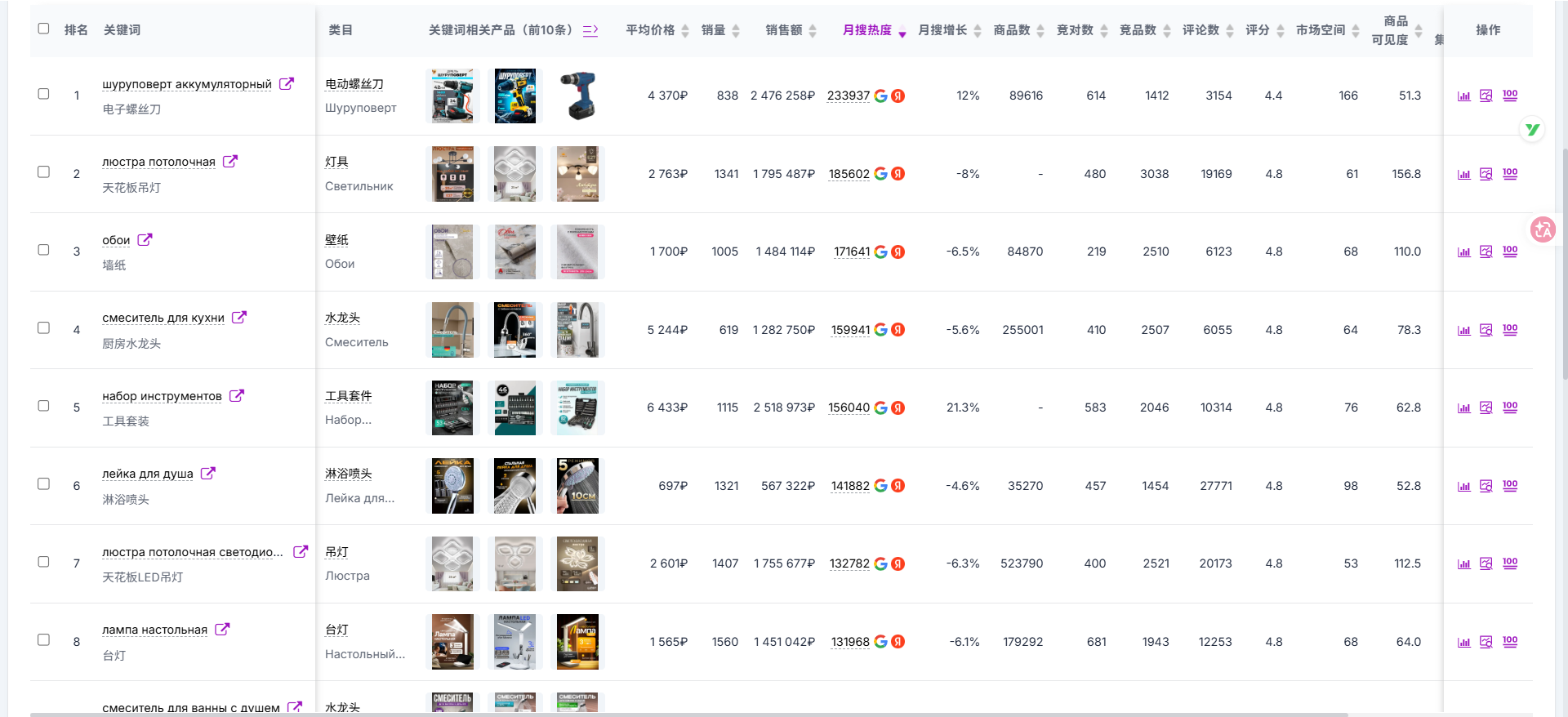Open the image search icon for лампа настольная
The height and width of the screenshot is (717, 1568).
[1486, 642]
